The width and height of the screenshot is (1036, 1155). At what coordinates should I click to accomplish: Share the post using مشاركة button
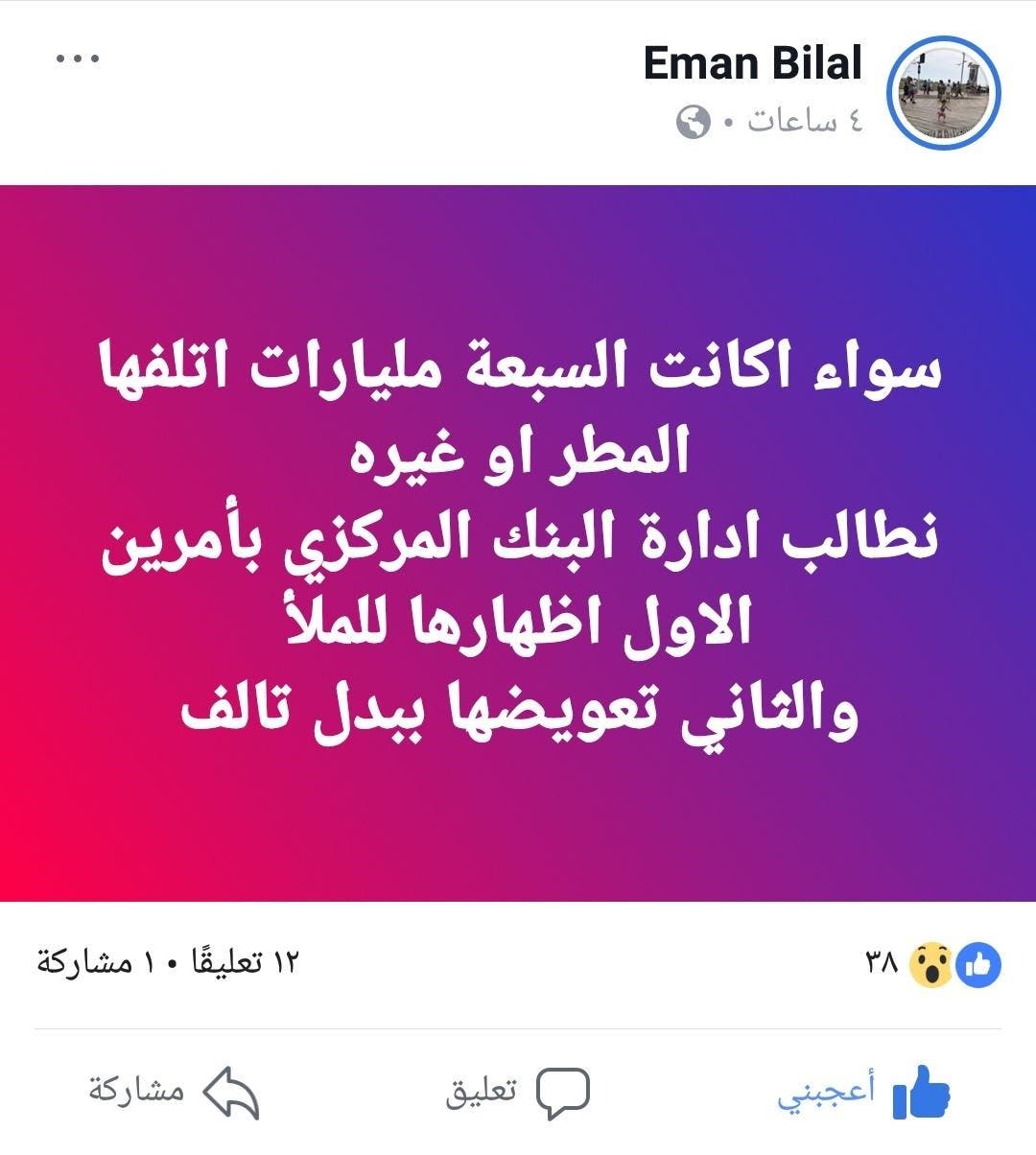point(175,1092)
